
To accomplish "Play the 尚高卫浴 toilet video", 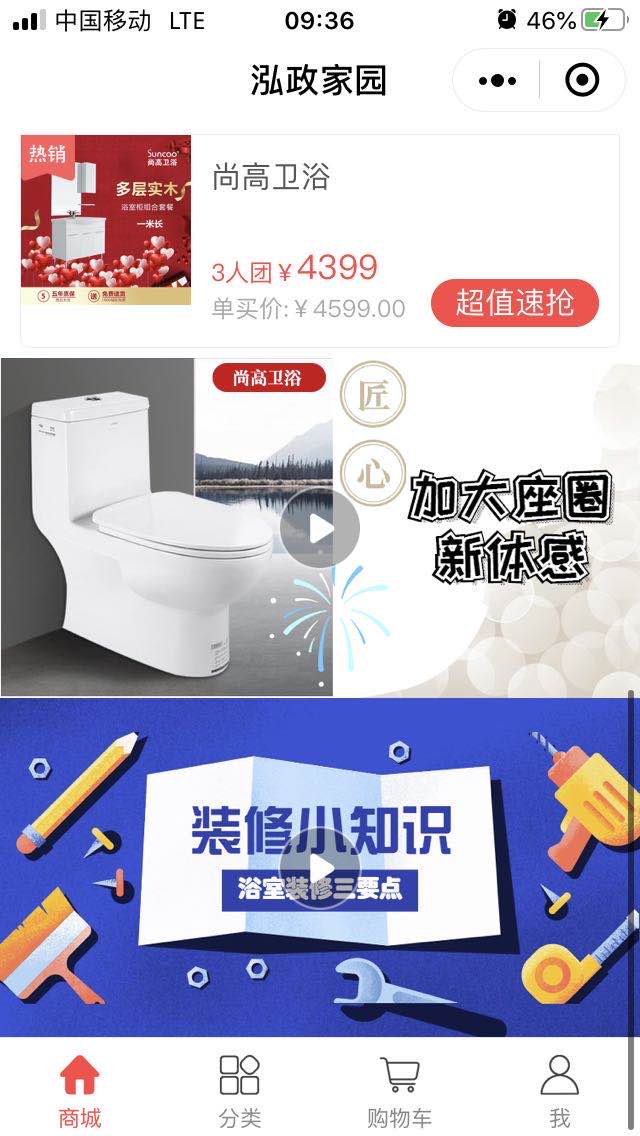I will click(x=320, y=528).
